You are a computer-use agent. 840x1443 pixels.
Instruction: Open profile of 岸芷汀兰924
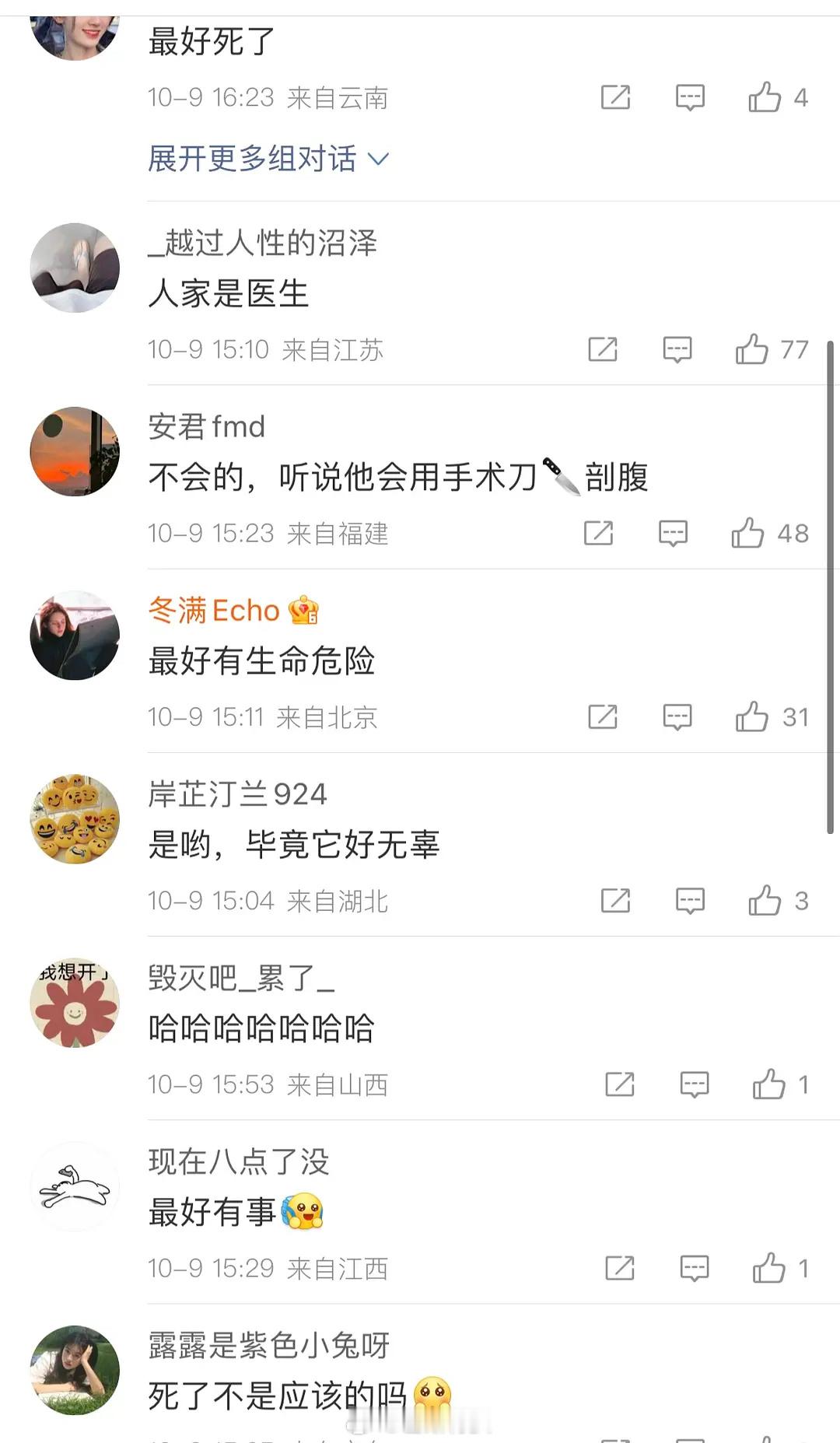(237, 794)
